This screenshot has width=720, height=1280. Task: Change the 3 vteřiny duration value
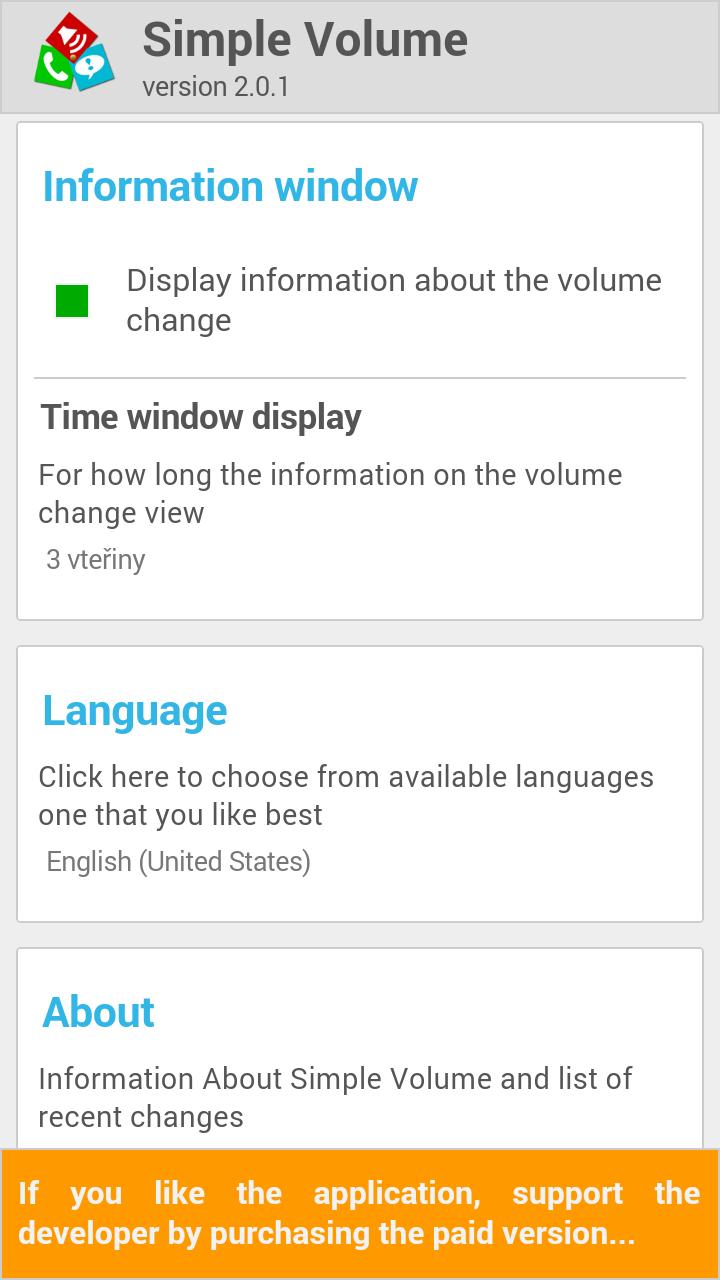pos(95,559)
